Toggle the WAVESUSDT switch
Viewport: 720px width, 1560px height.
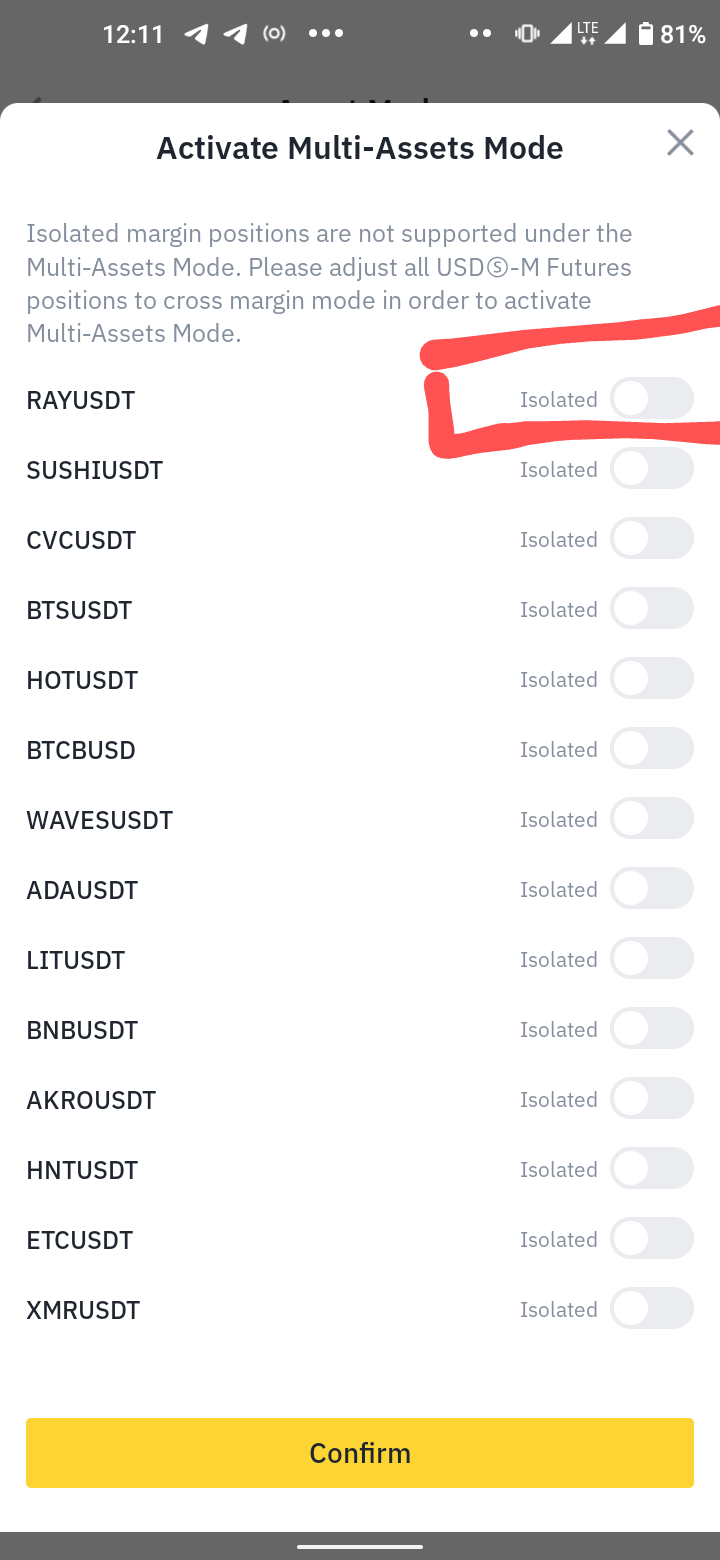[x=652, y=818]
